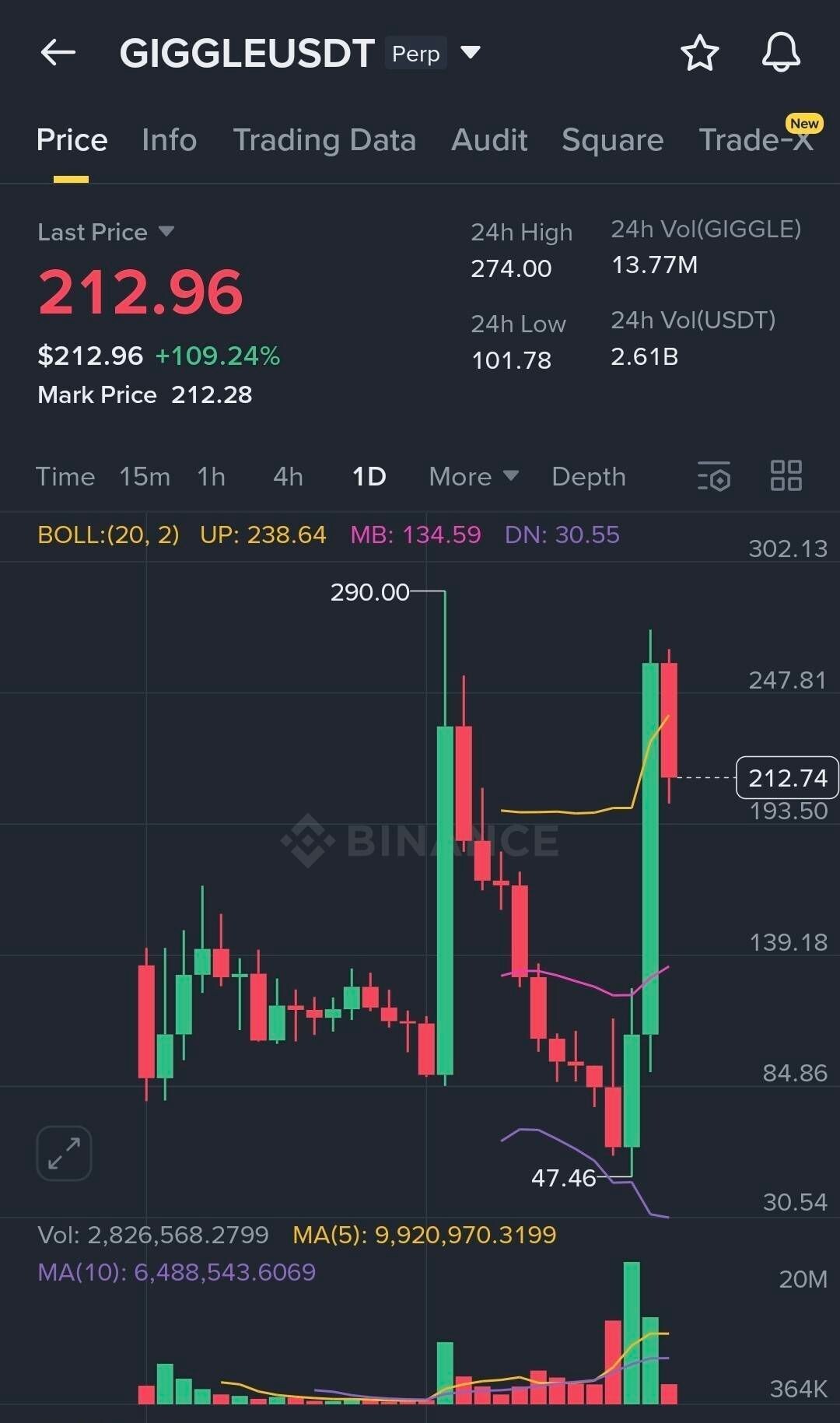Change chart interval to 1h
The width and height of the screenshot is (840, 1423).
pyautogui.click(x=211, y=476)
